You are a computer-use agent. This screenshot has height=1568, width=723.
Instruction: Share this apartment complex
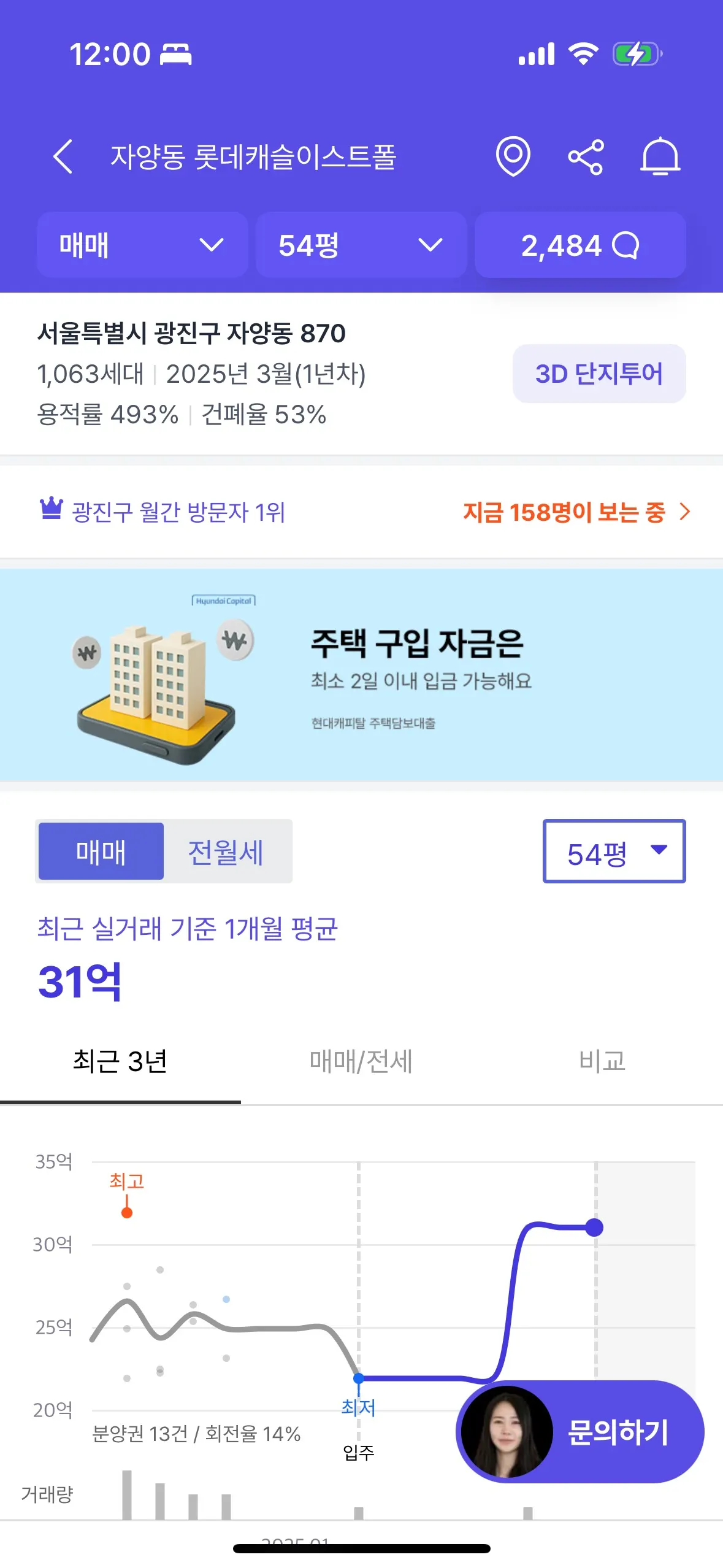coord(586,157)
